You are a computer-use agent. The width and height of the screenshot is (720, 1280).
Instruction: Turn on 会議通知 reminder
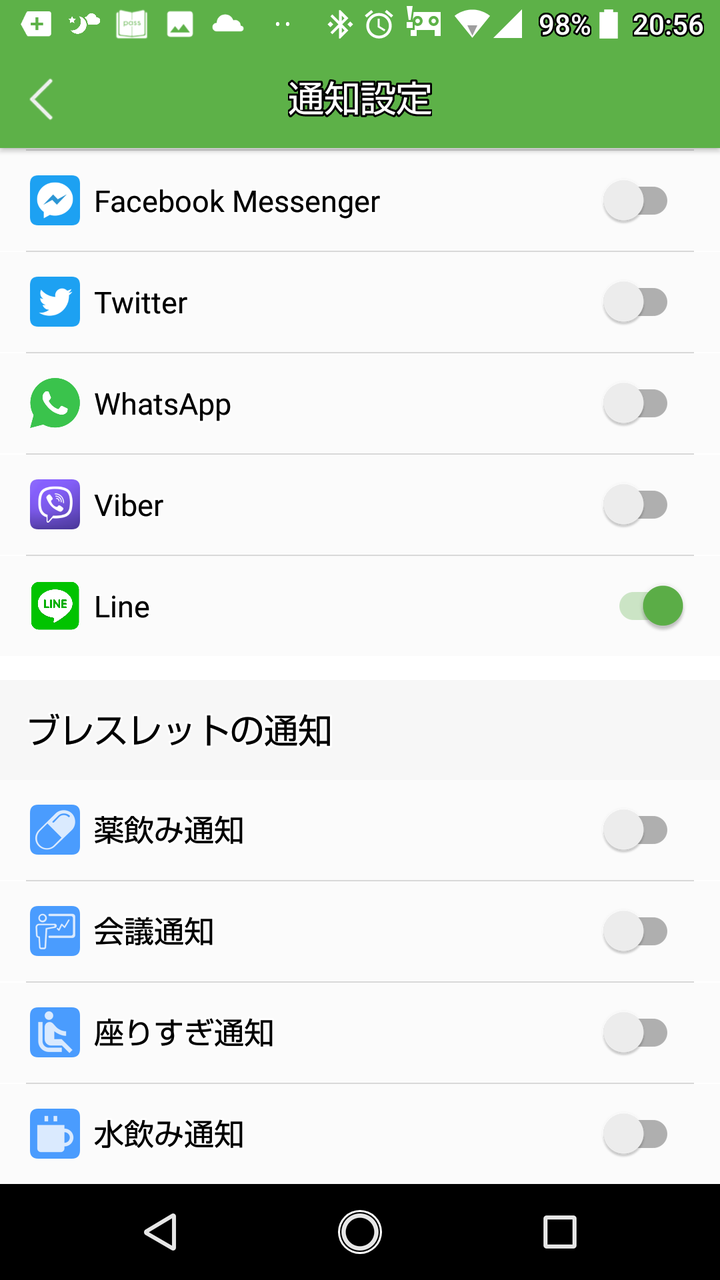(636, 932)
